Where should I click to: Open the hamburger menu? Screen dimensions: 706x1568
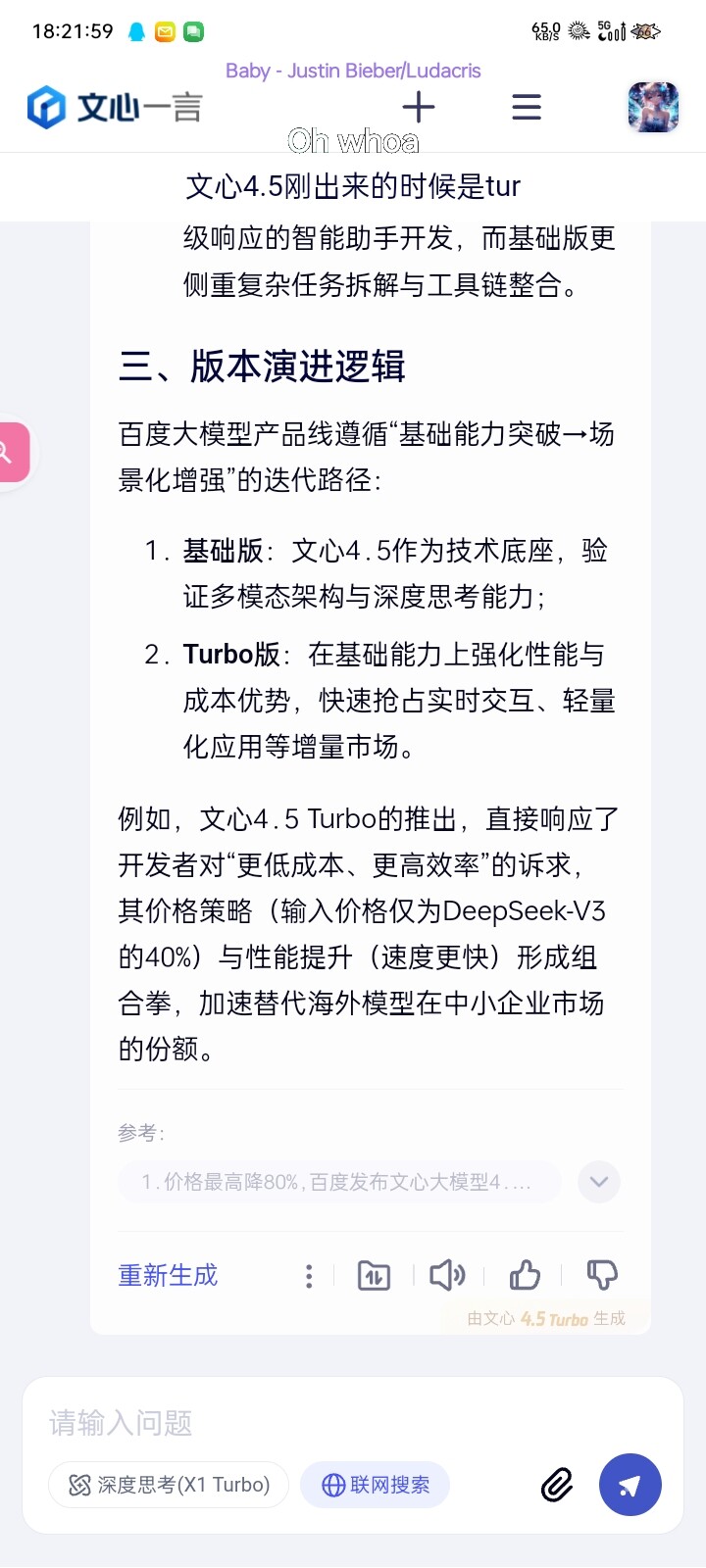527,107
